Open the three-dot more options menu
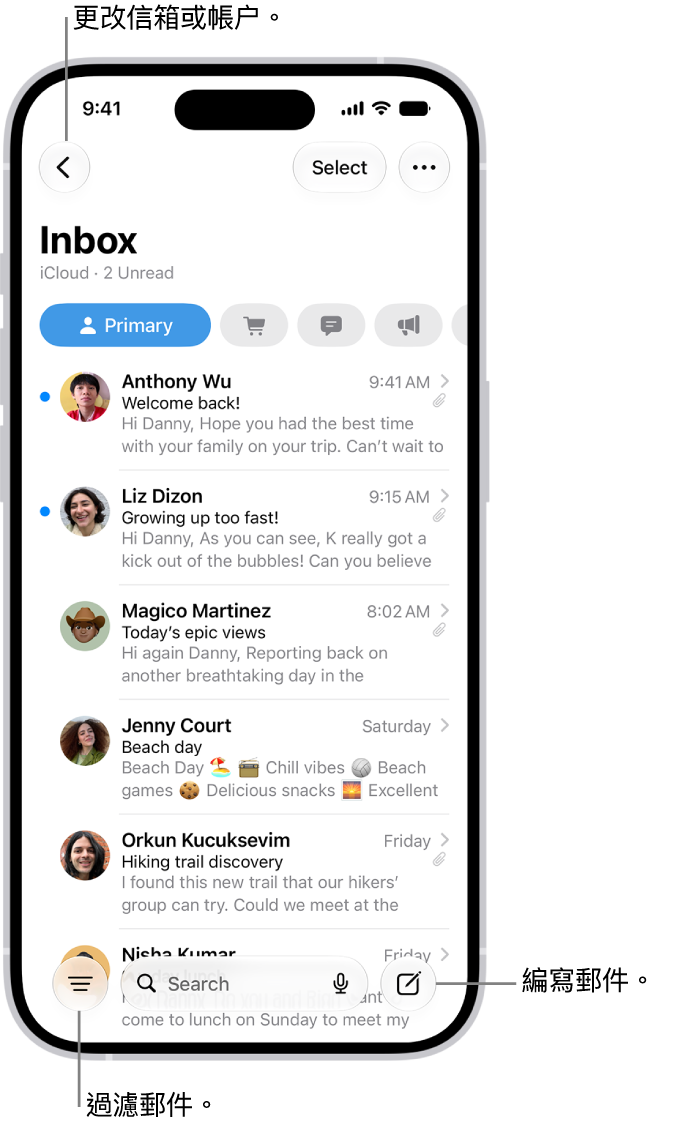This screenshot has height=1128, width=673. point(424,168)
